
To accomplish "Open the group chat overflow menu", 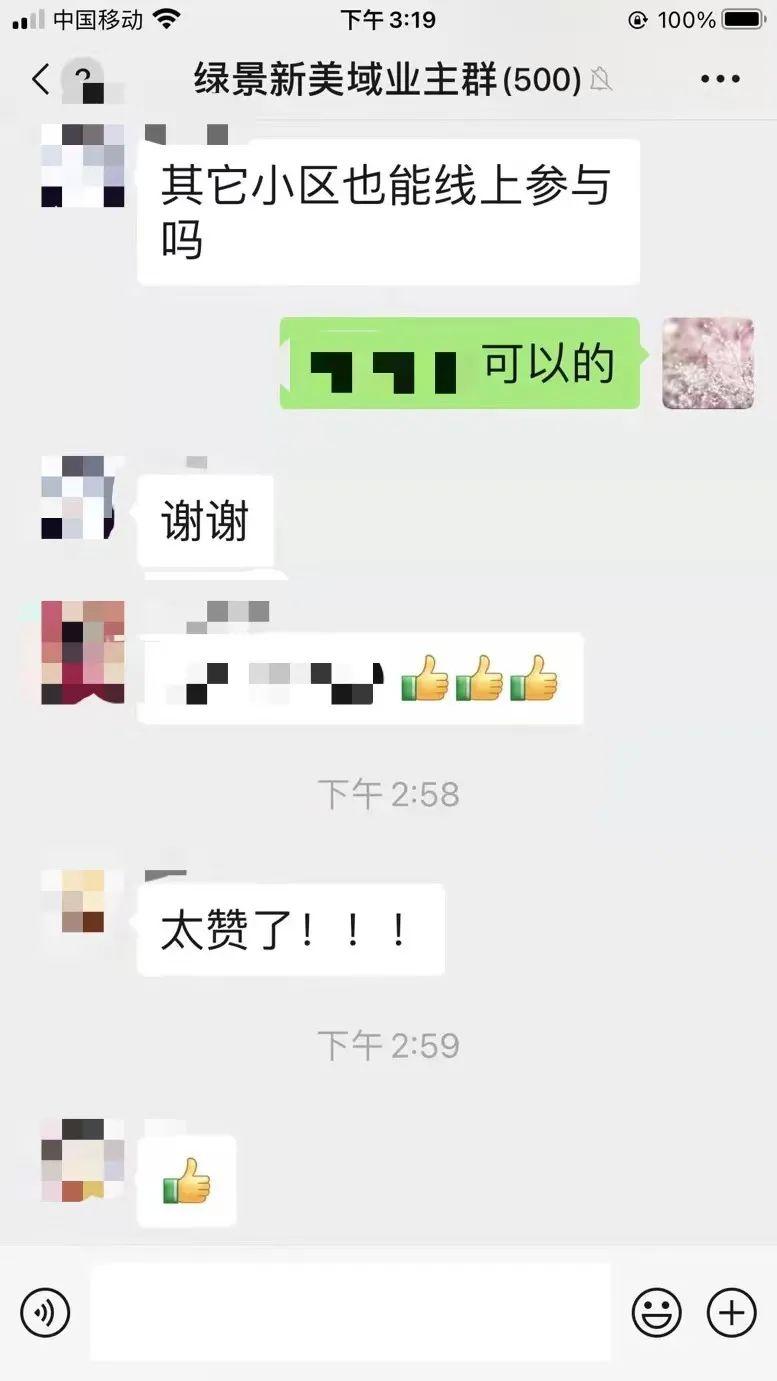I will (x=719, y=79).
